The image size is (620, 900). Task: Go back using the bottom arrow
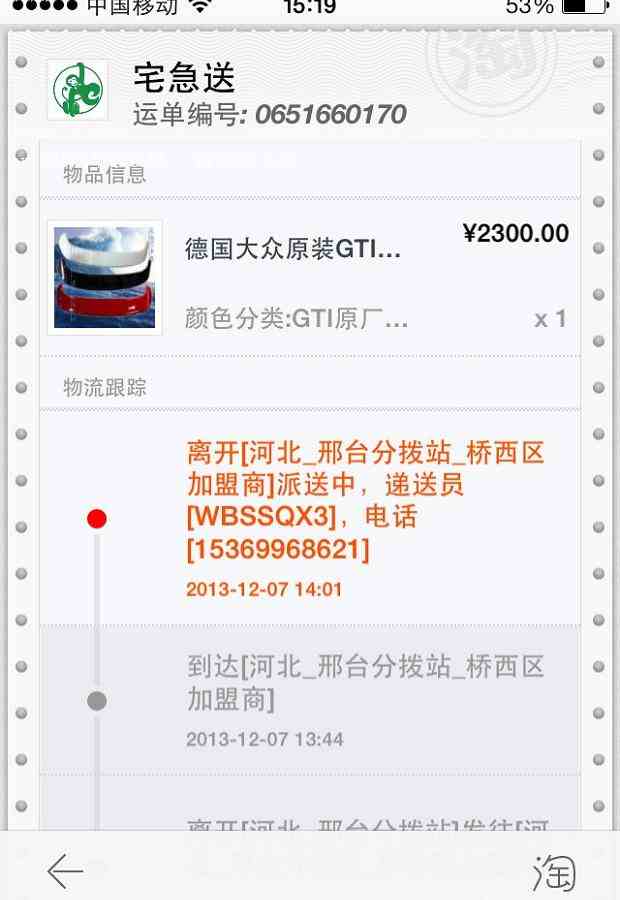pos(65,872)
